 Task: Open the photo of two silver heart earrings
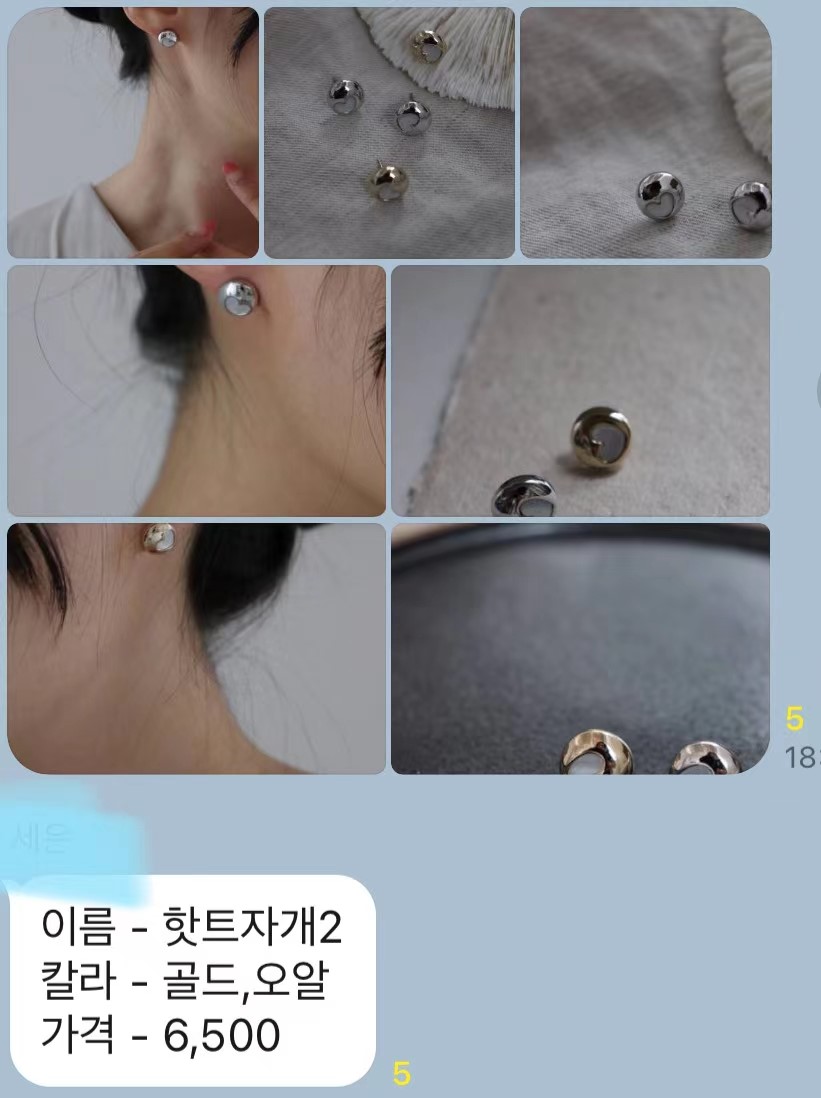coord(645,133)
